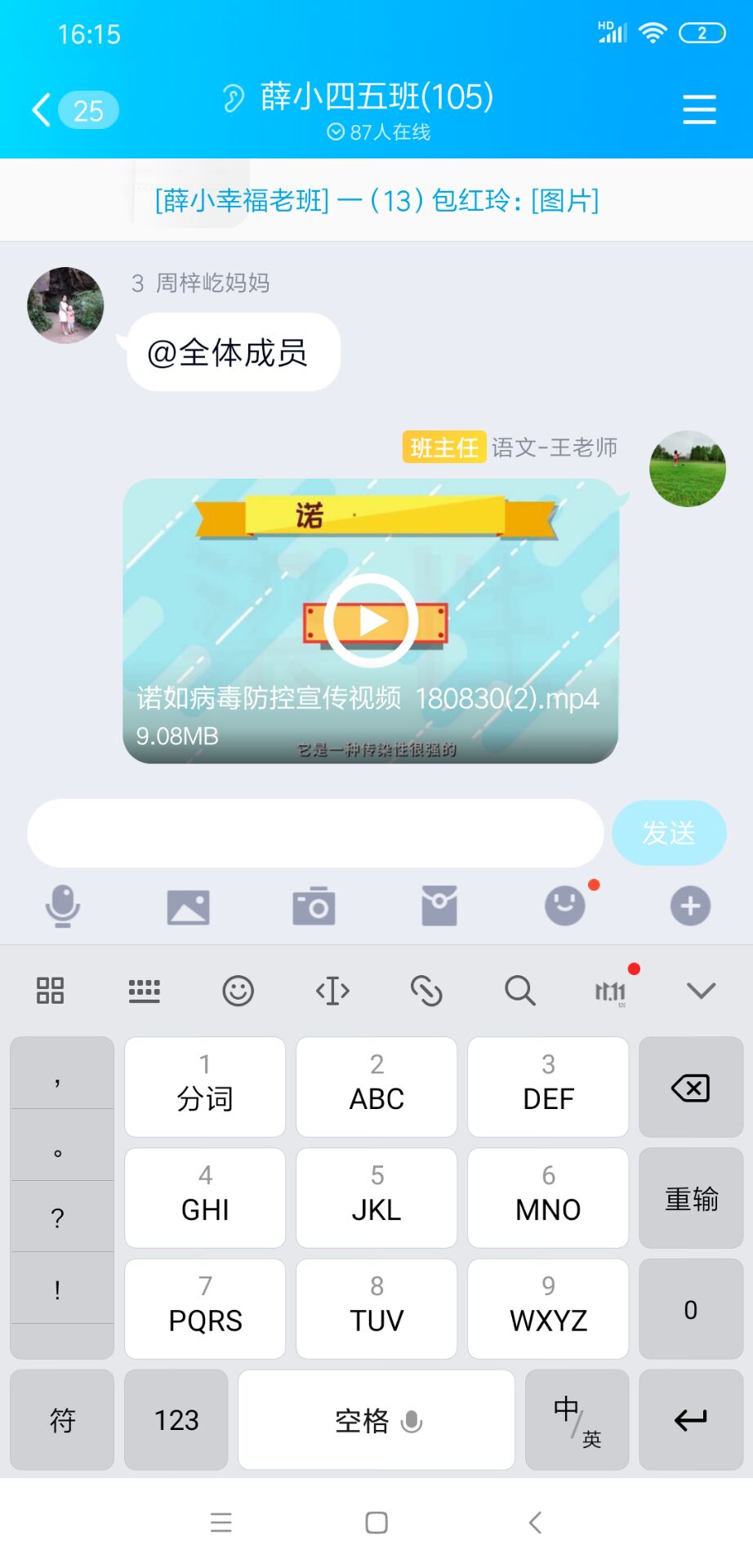Open the emoji sticker panel

click(x=565, y=906)
